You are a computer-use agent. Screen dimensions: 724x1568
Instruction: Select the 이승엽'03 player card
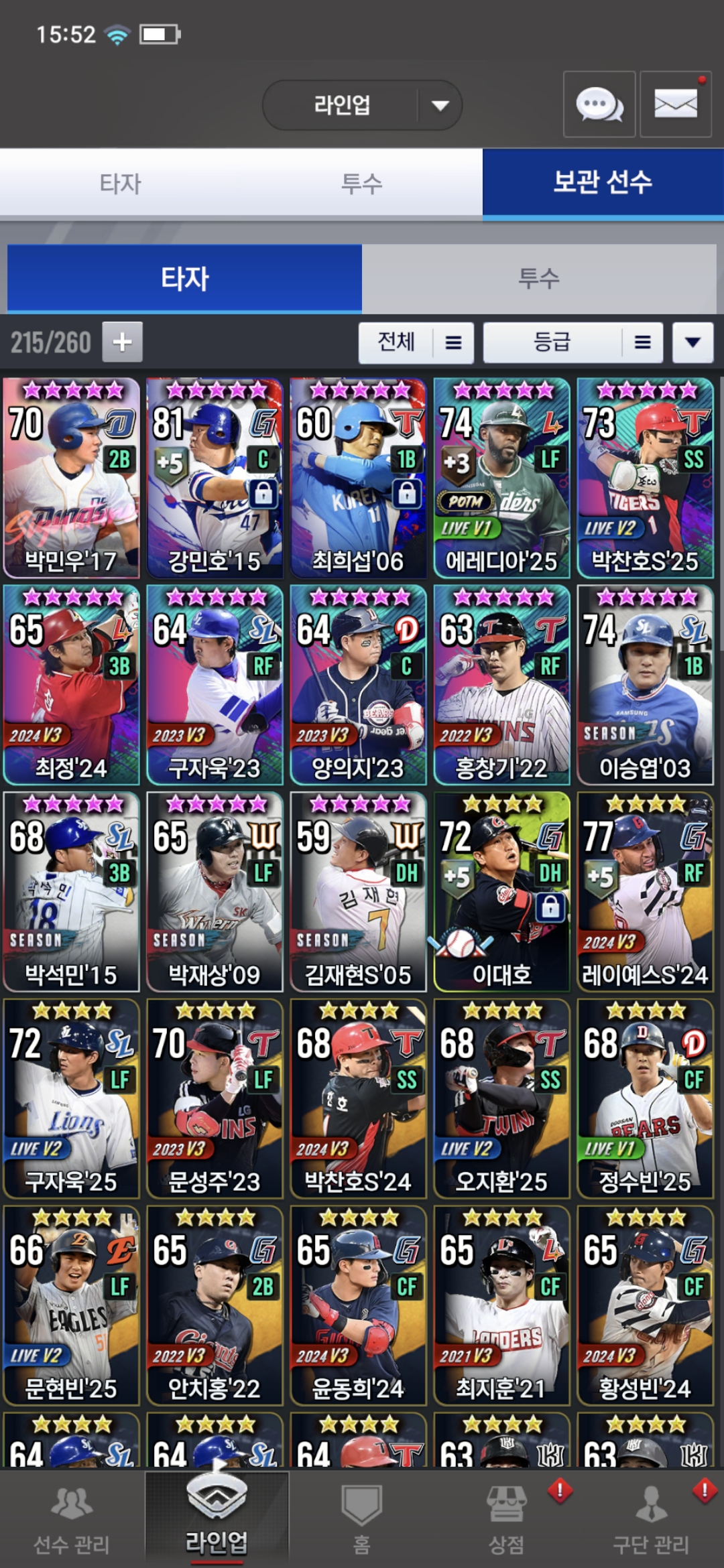click(645, 685)
